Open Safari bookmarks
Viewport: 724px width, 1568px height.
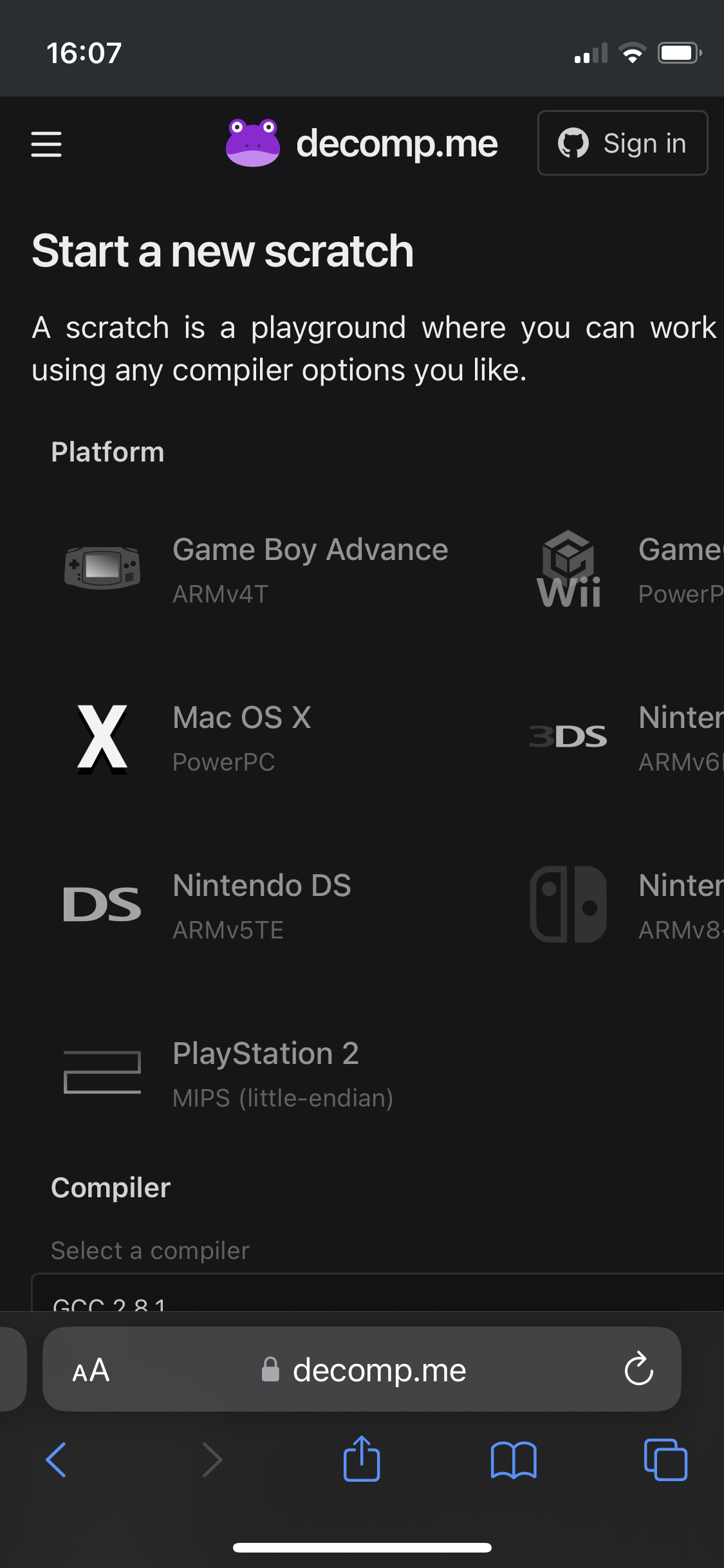(513, 1460)
